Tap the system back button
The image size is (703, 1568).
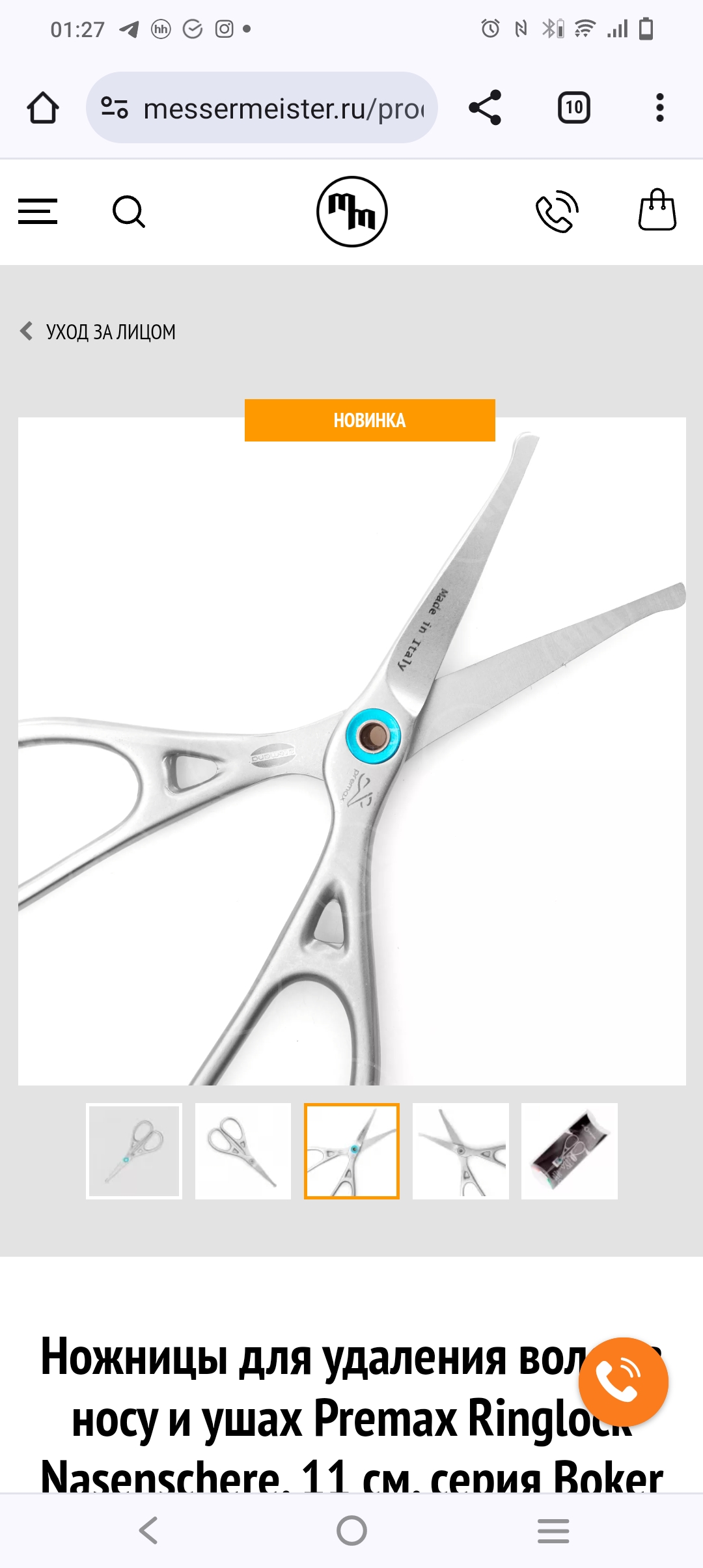point(148,1530)
